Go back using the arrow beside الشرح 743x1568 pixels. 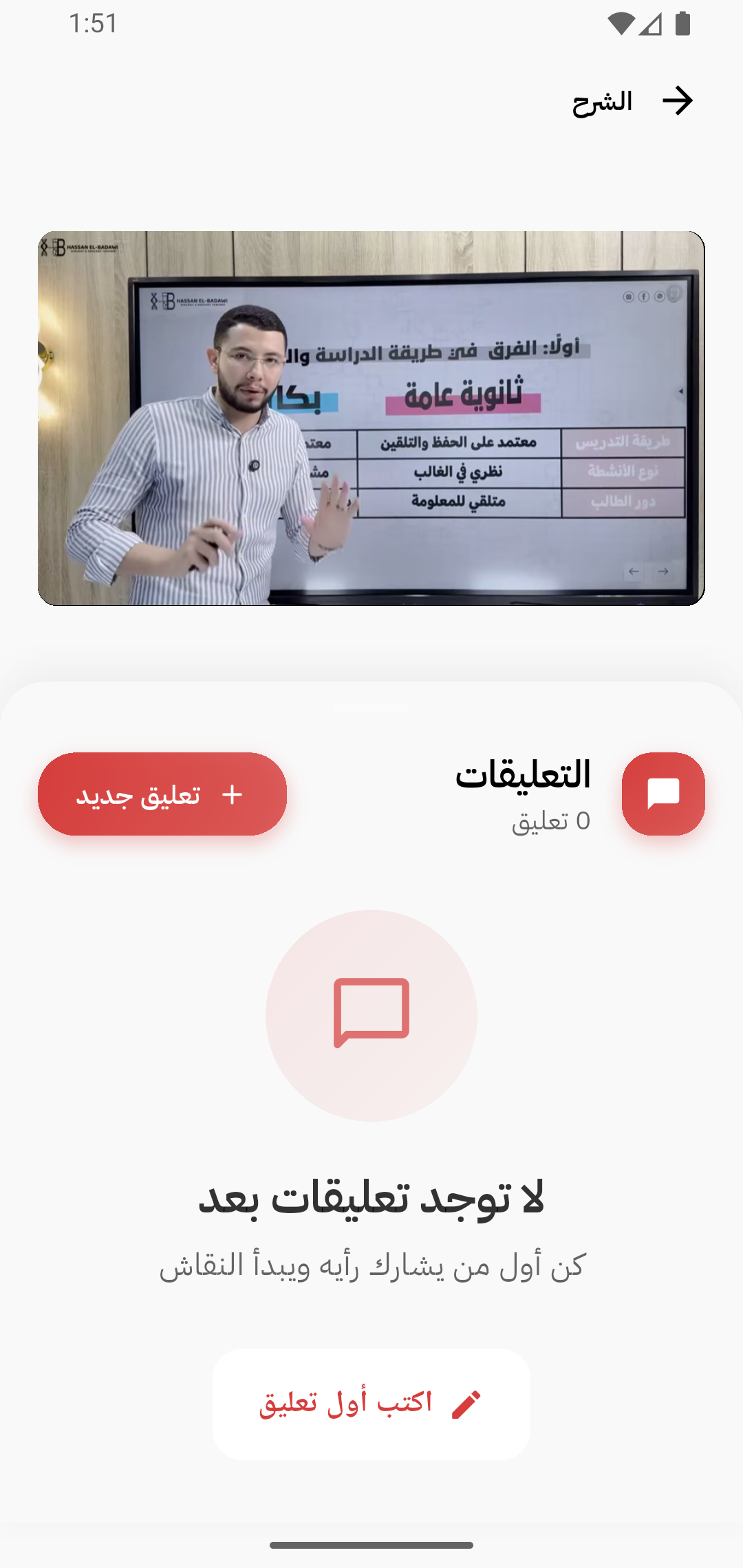[x=677, y=101]
